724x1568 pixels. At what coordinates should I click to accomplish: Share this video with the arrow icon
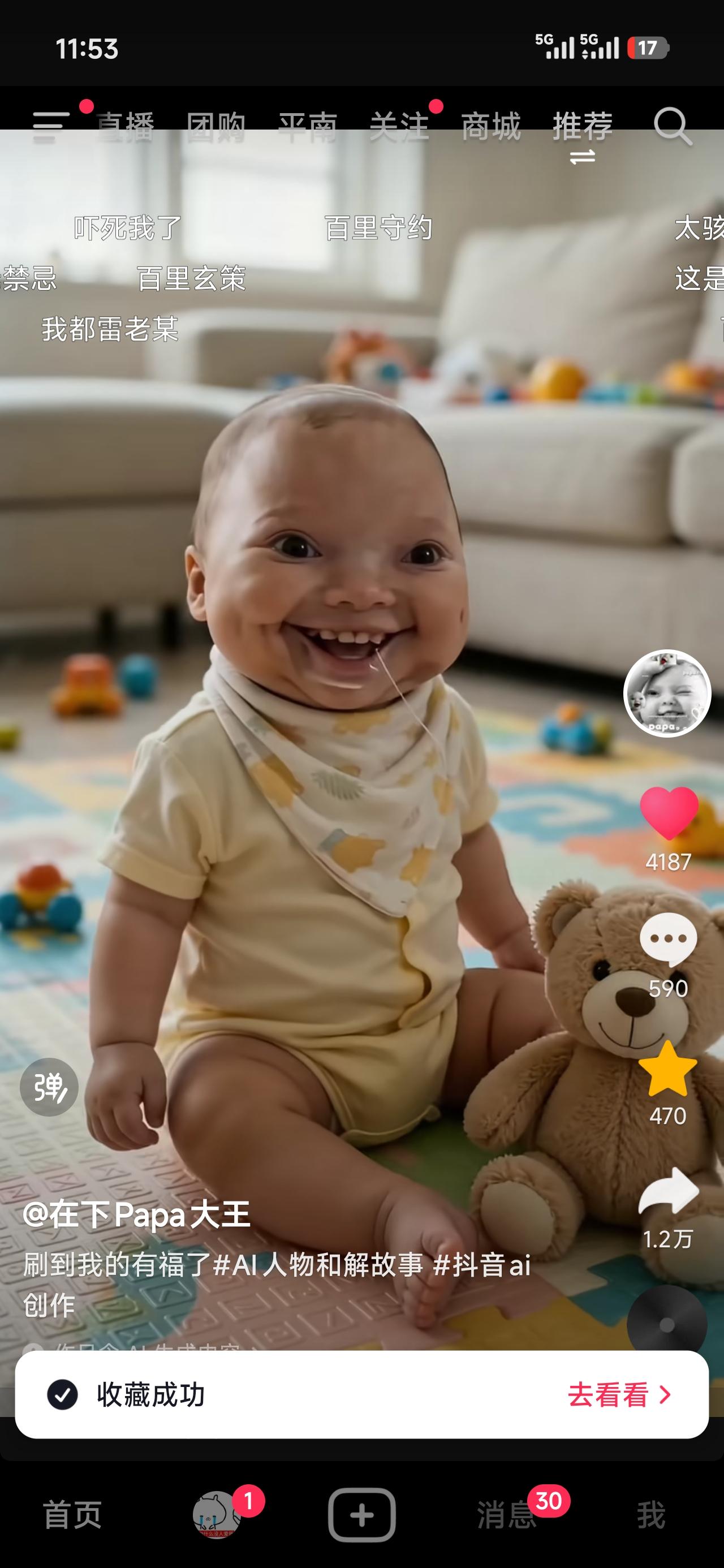pos(668,1193)
